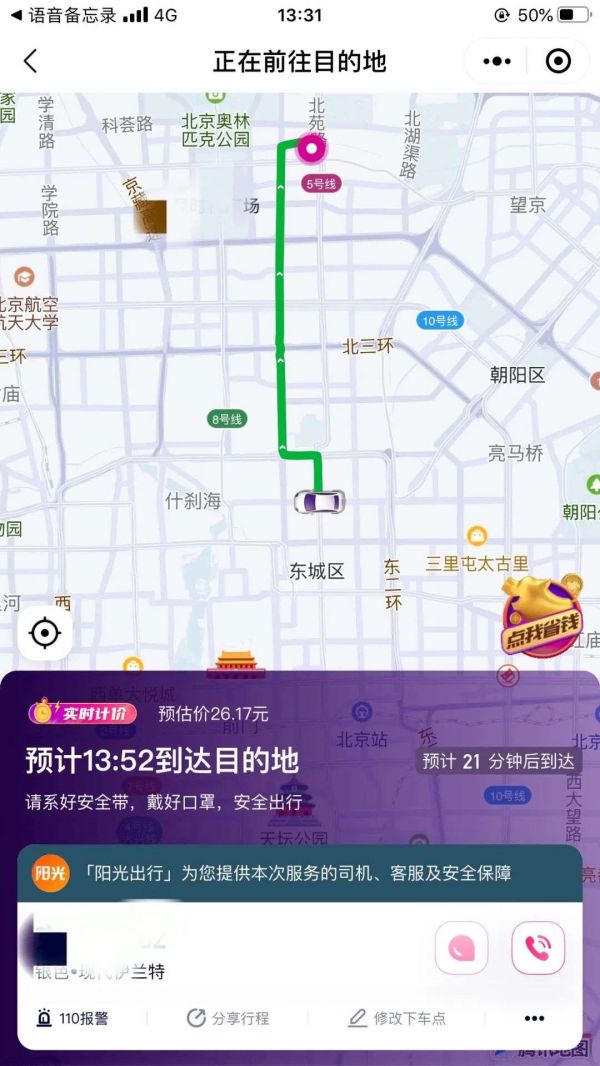This screenshot has width=600, height=1066.
Task: Open more trip options beside 修改下车点
Action: 535,1018
